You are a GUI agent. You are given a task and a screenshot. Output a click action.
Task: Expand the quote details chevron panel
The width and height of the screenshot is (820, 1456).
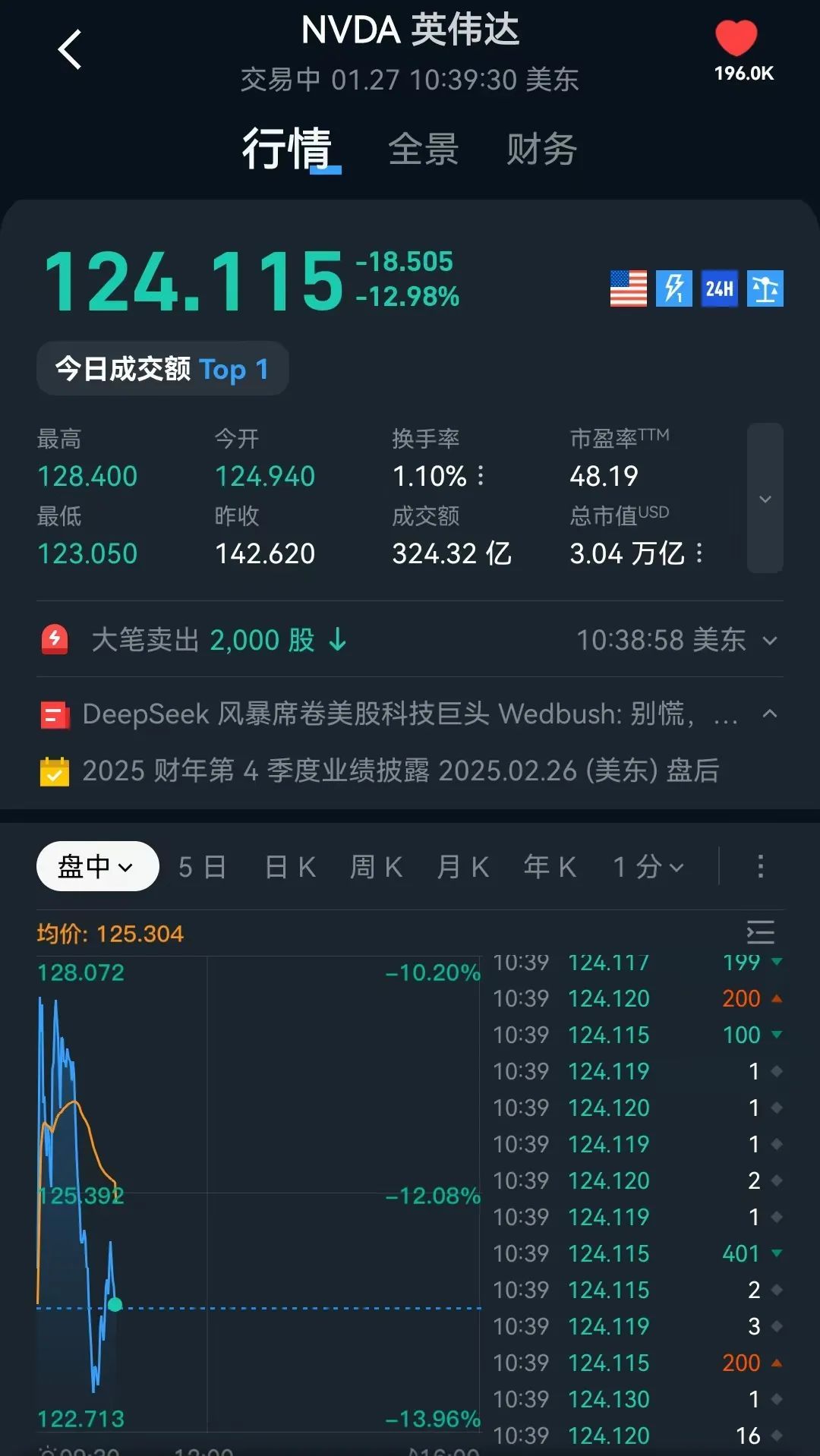coord(765,498)
